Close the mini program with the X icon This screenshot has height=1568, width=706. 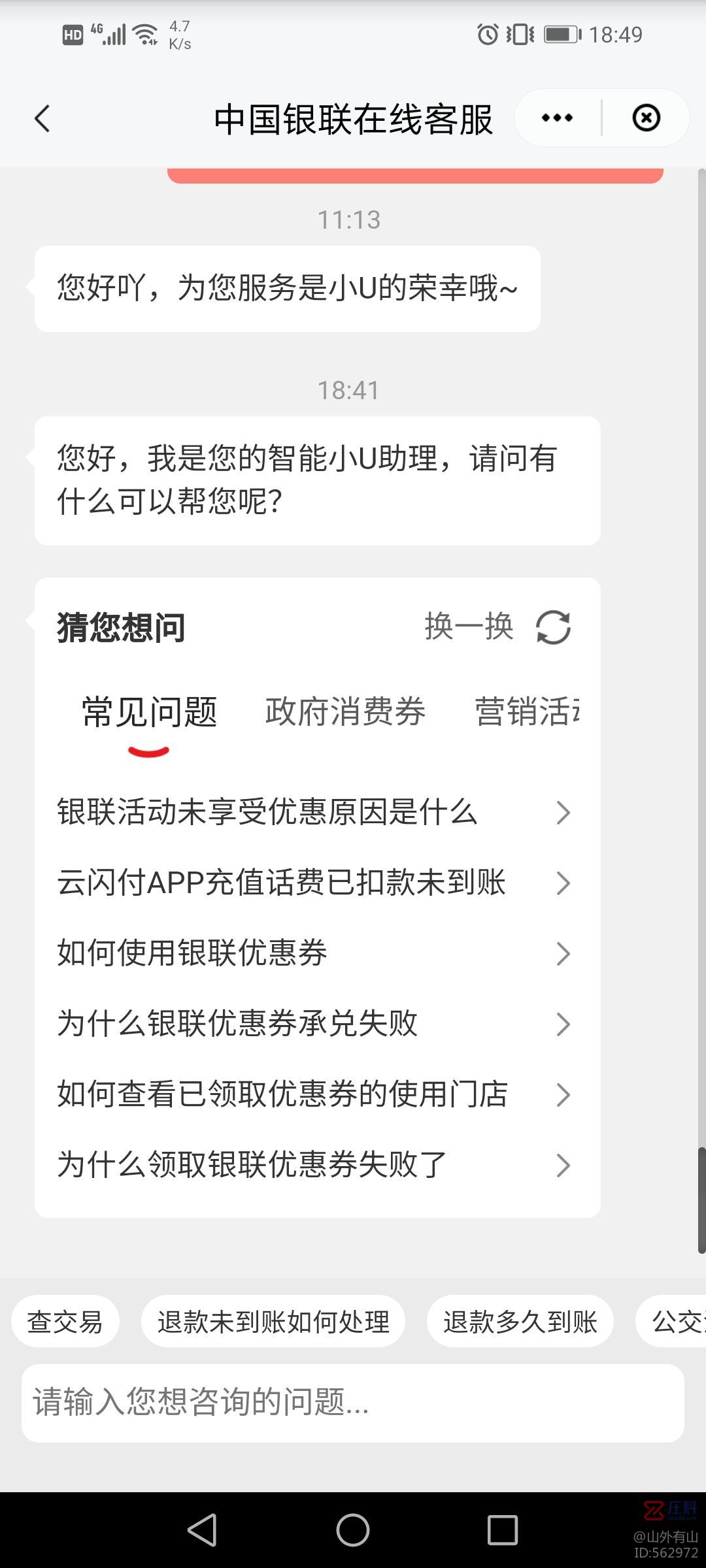point(646,118)
